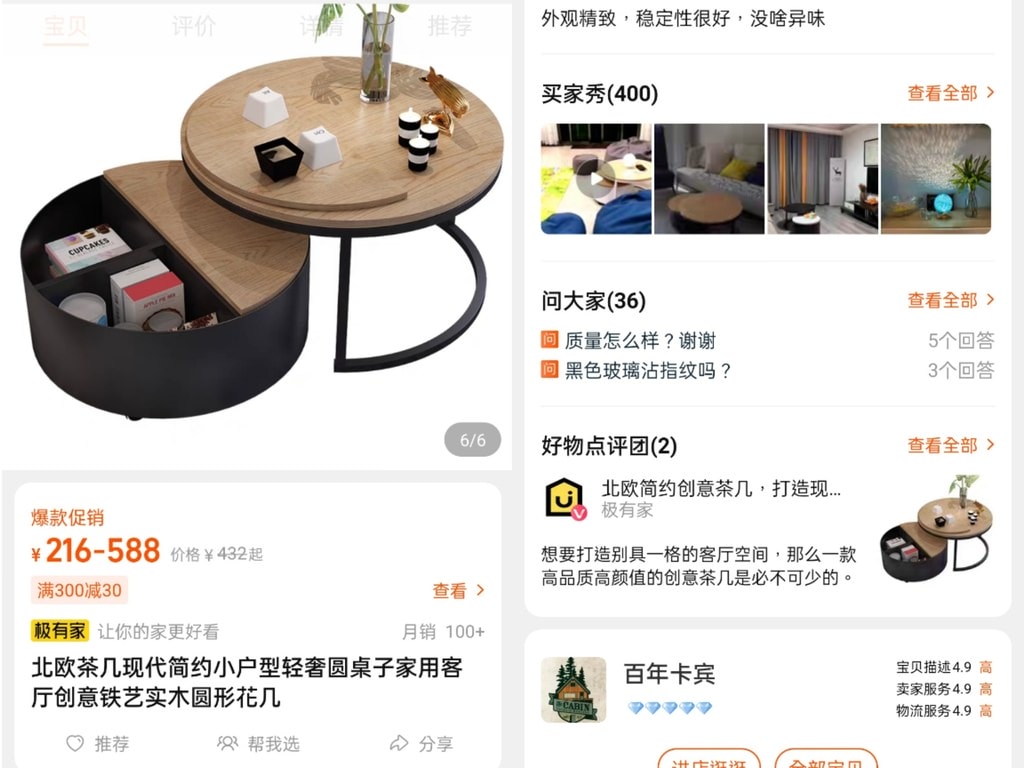Open the 百年卡宾 shop page

click(x=669, y=674)
